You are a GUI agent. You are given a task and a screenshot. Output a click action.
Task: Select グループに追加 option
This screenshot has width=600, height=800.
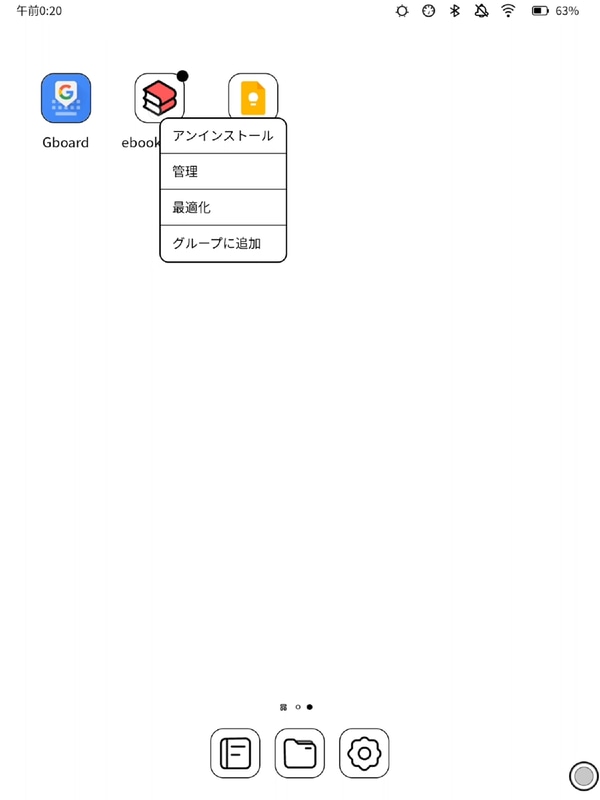[223, 243]
